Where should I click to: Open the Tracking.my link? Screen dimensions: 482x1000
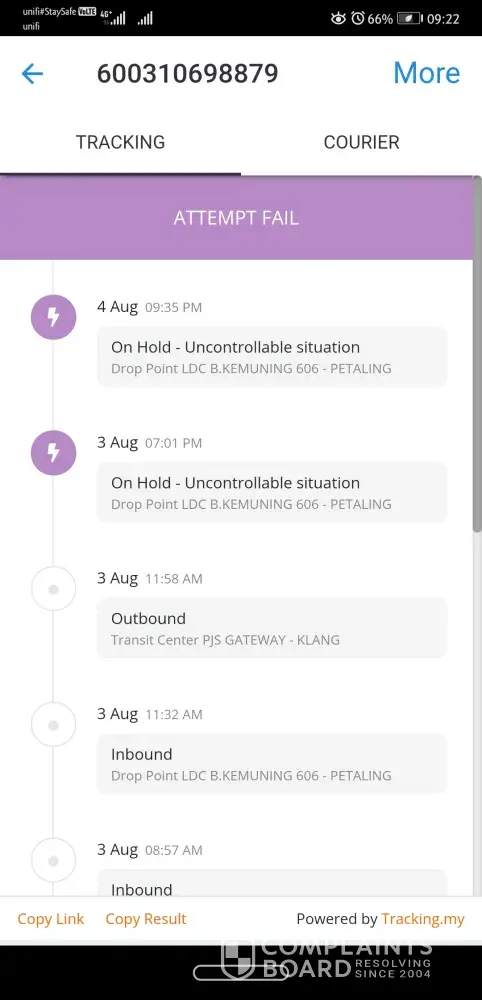423,919
